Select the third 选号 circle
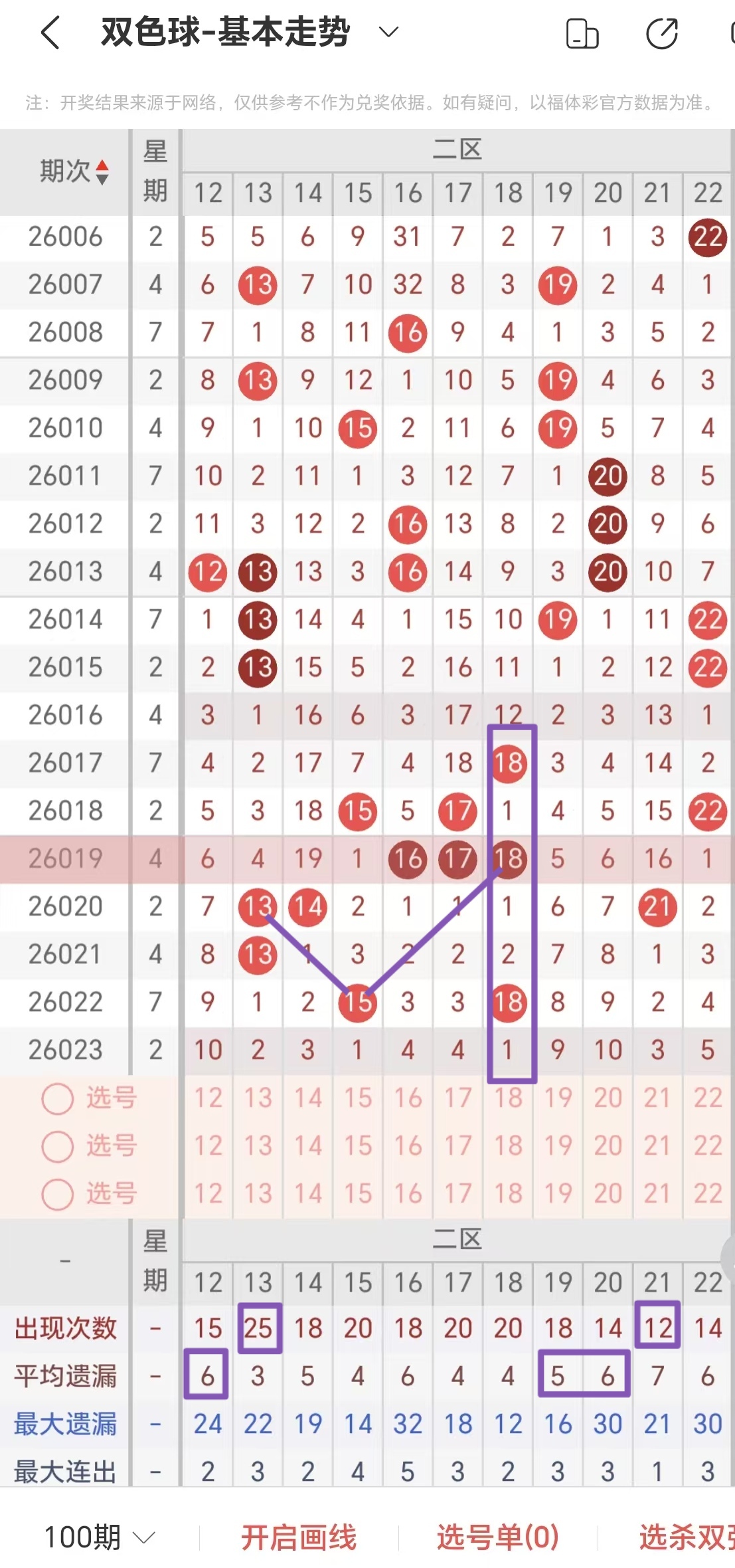This screenshot has height=1568, width=735. tap(56, 1193)
